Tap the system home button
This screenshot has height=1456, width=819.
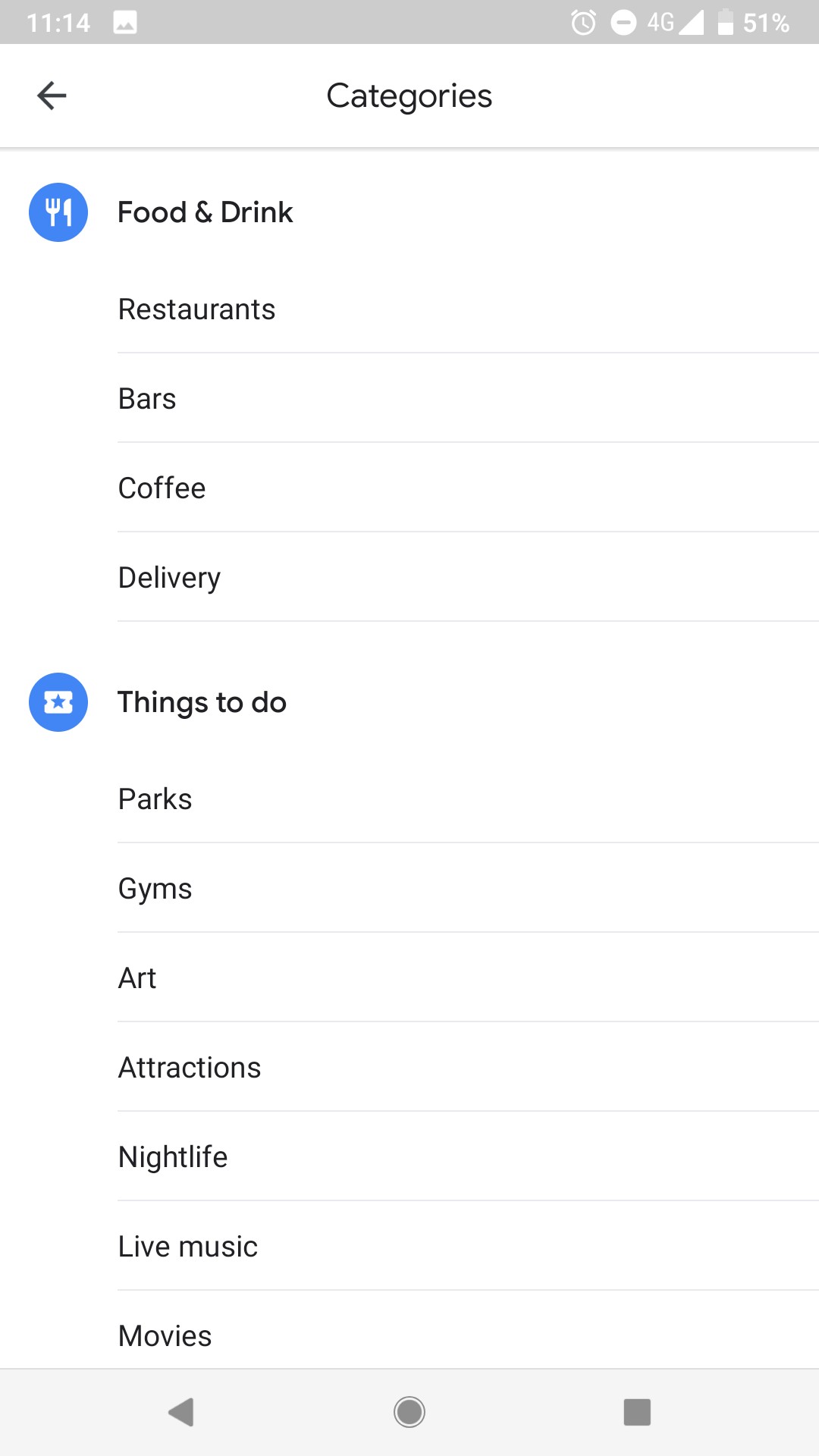point(409,1412)
